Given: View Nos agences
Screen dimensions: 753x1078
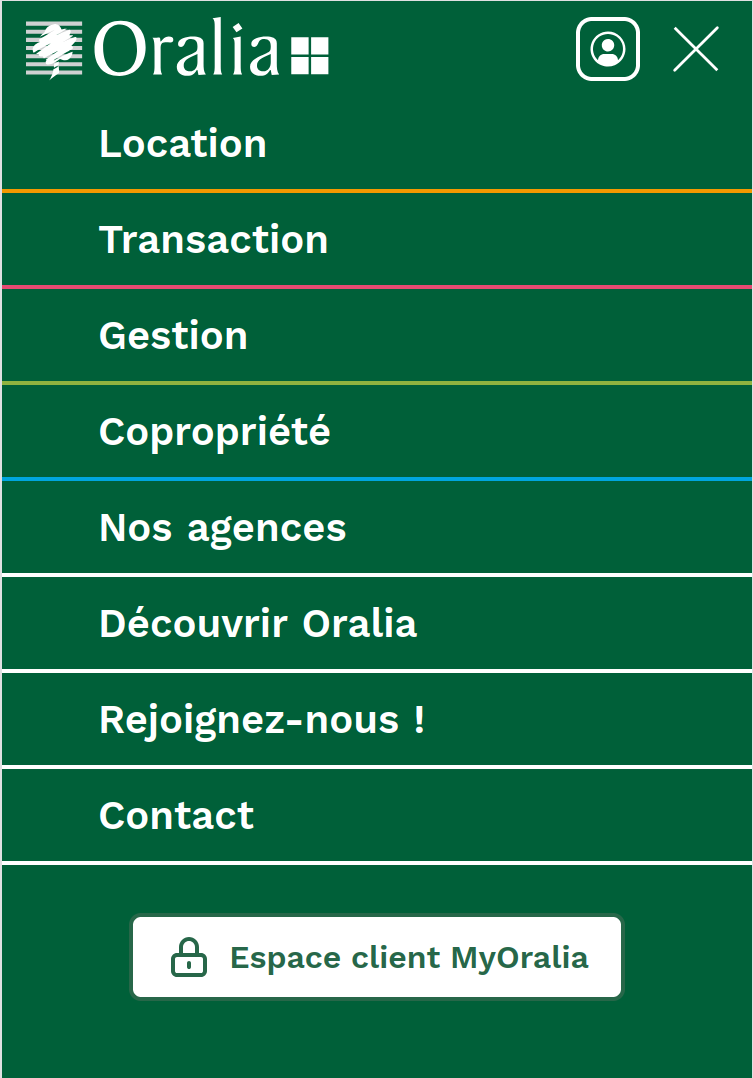Looking at the screenshot, I should click(222, 528).
